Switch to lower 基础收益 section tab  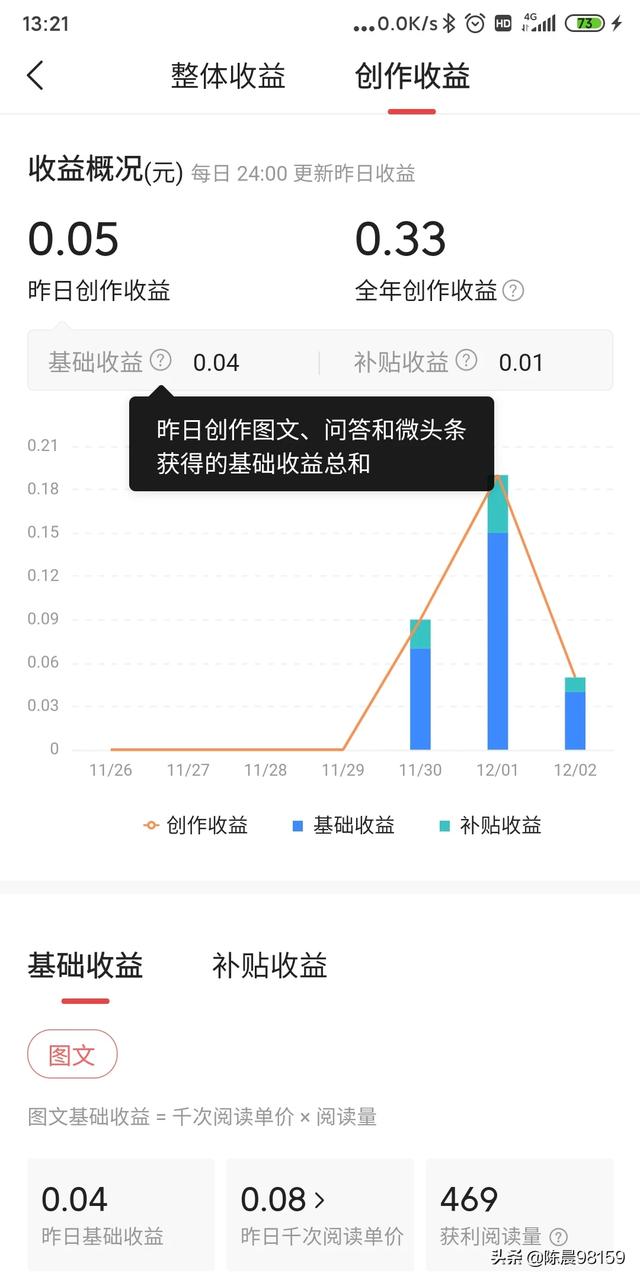tap(85, 966)
